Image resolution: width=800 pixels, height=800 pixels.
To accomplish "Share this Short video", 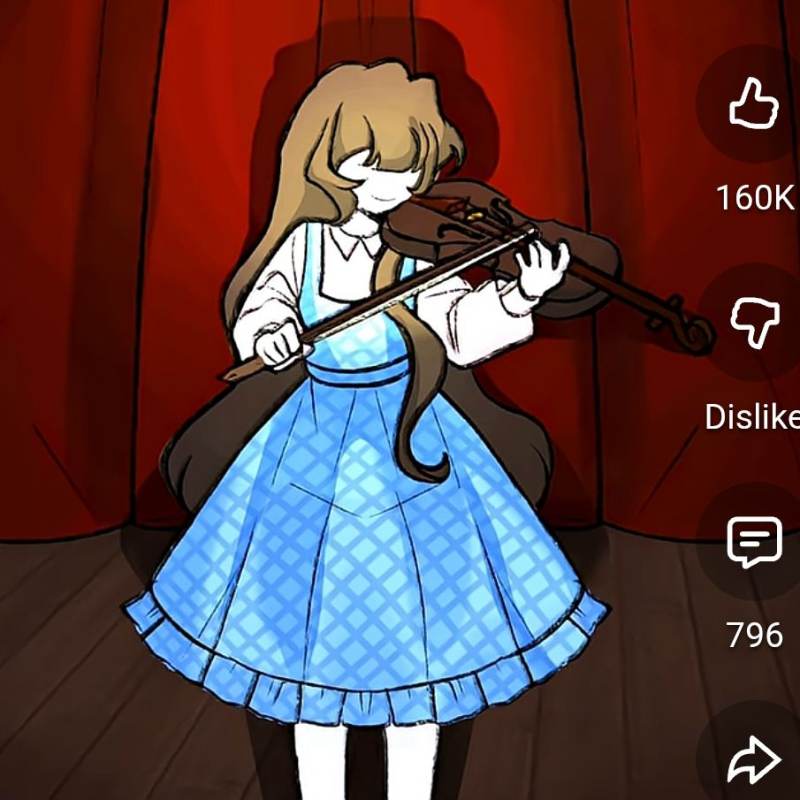I will coord(753,760).
